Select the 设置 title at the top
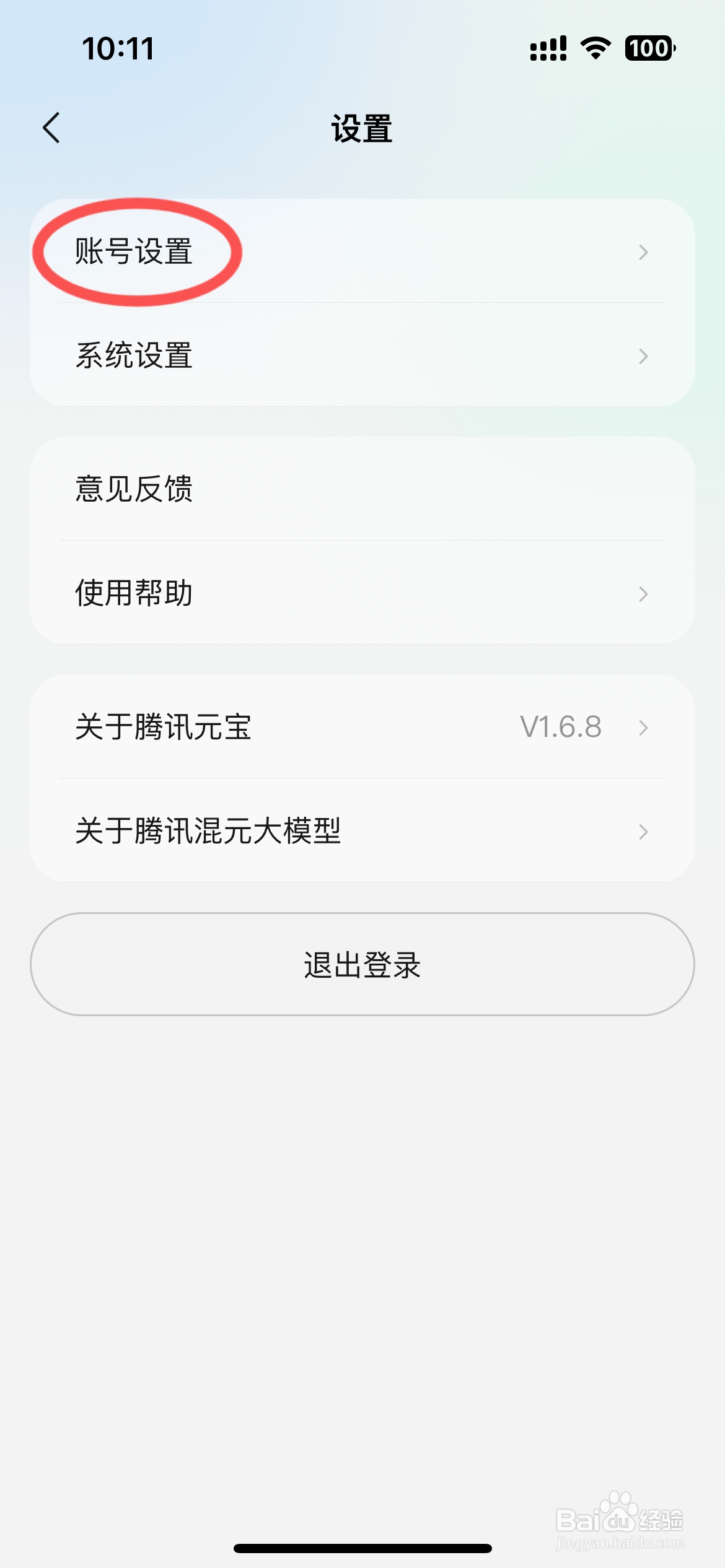 click(x=361, y=128)
